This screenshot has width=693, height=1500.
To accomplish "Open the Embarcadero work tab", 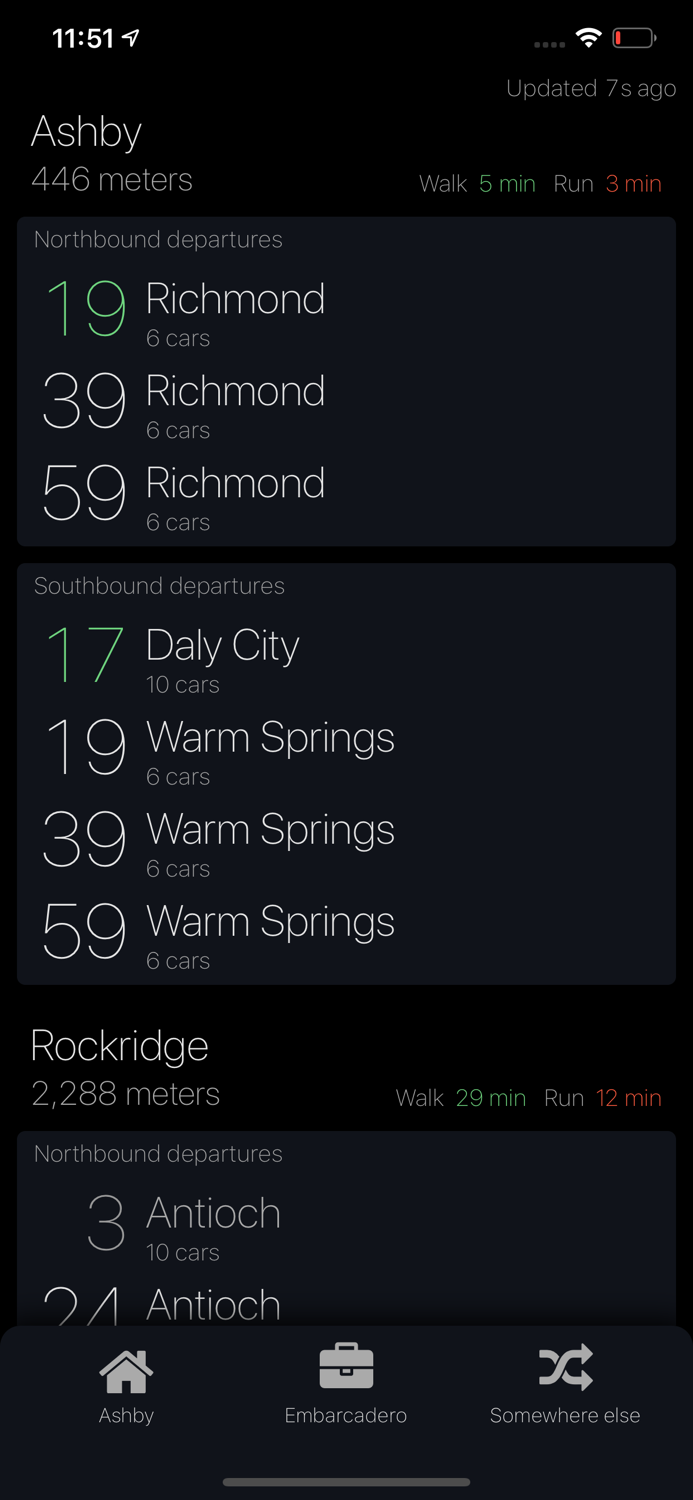I will (346, 1386).
